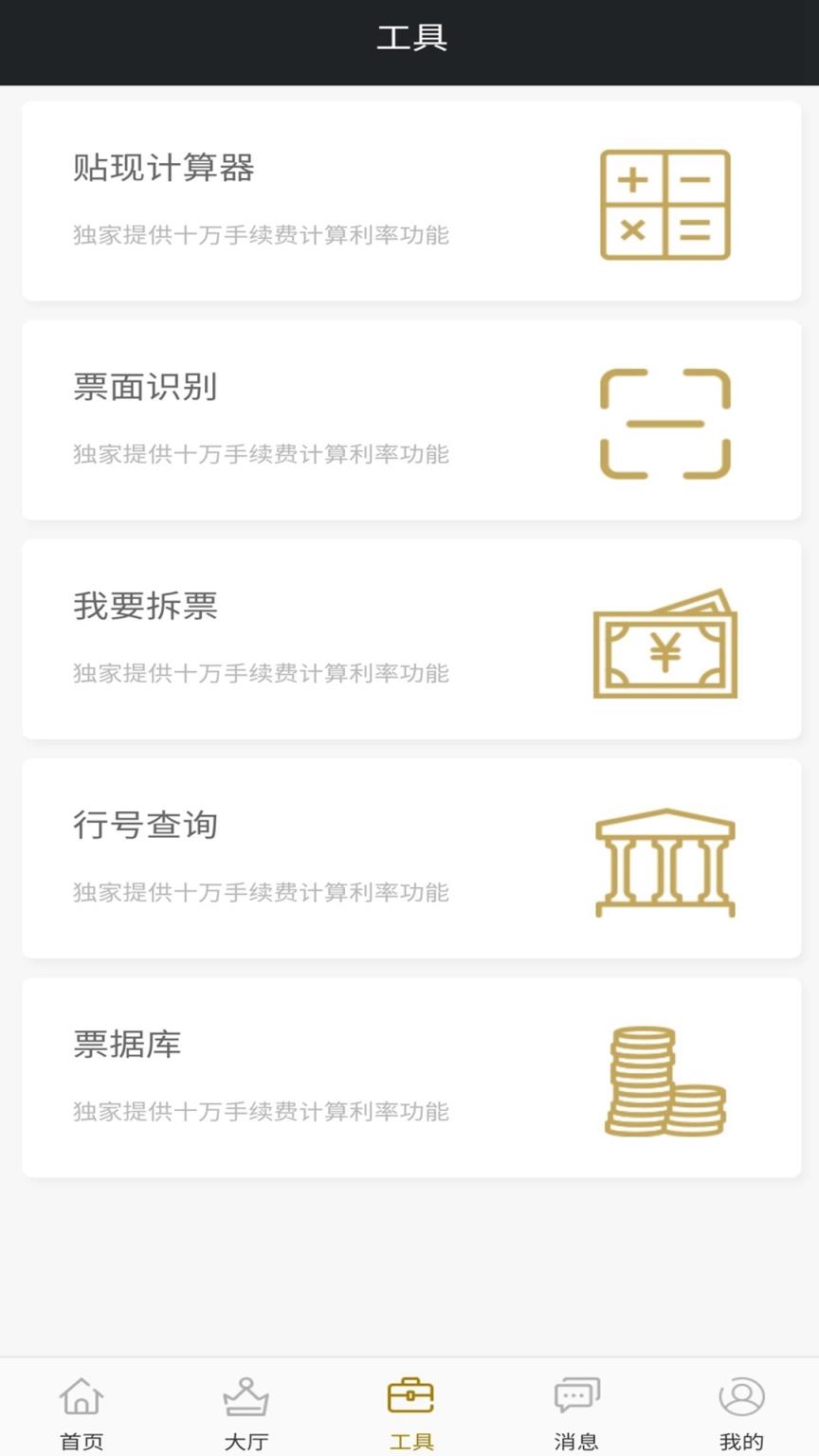
Task: Click the gold briefcase tools icon
Action: pos(409,1397)
